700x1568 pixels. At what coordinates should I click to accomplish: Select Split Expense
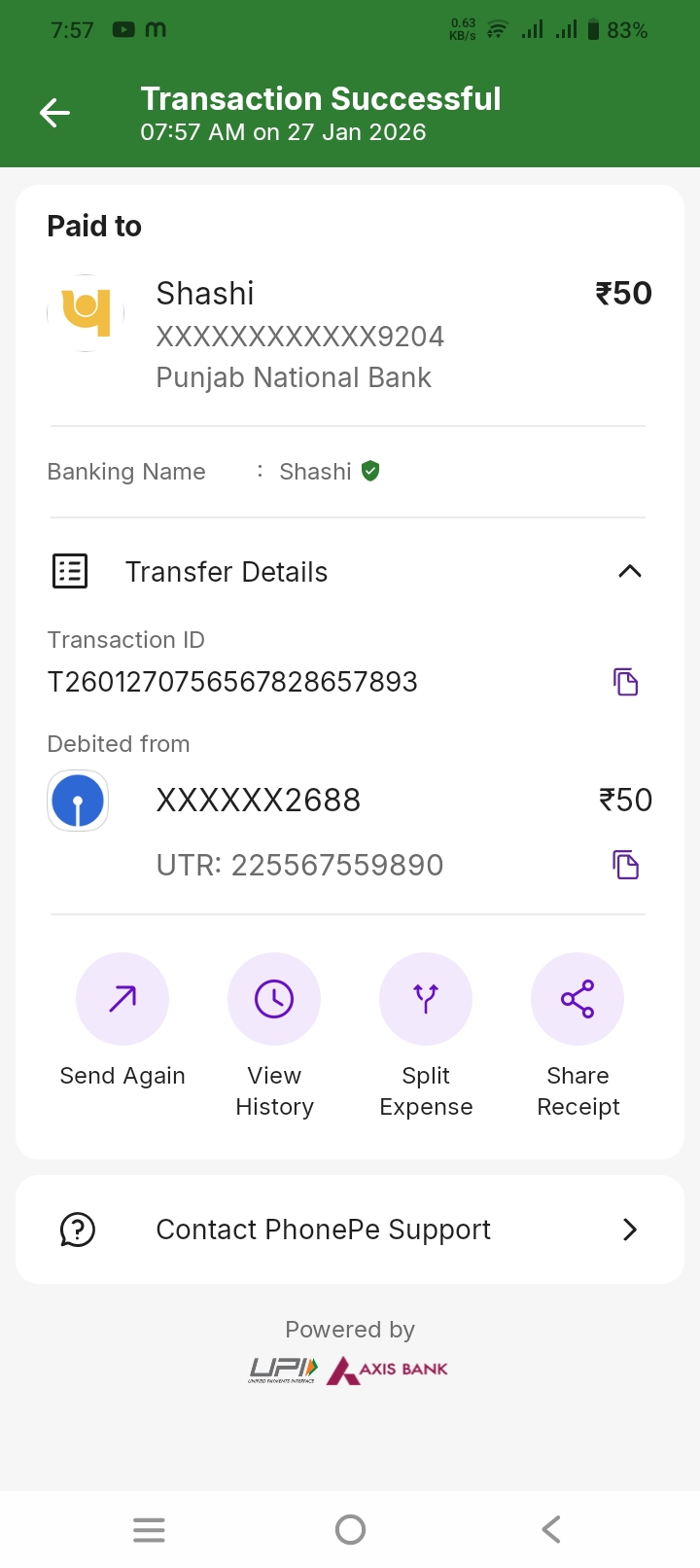pos(426,1000)
